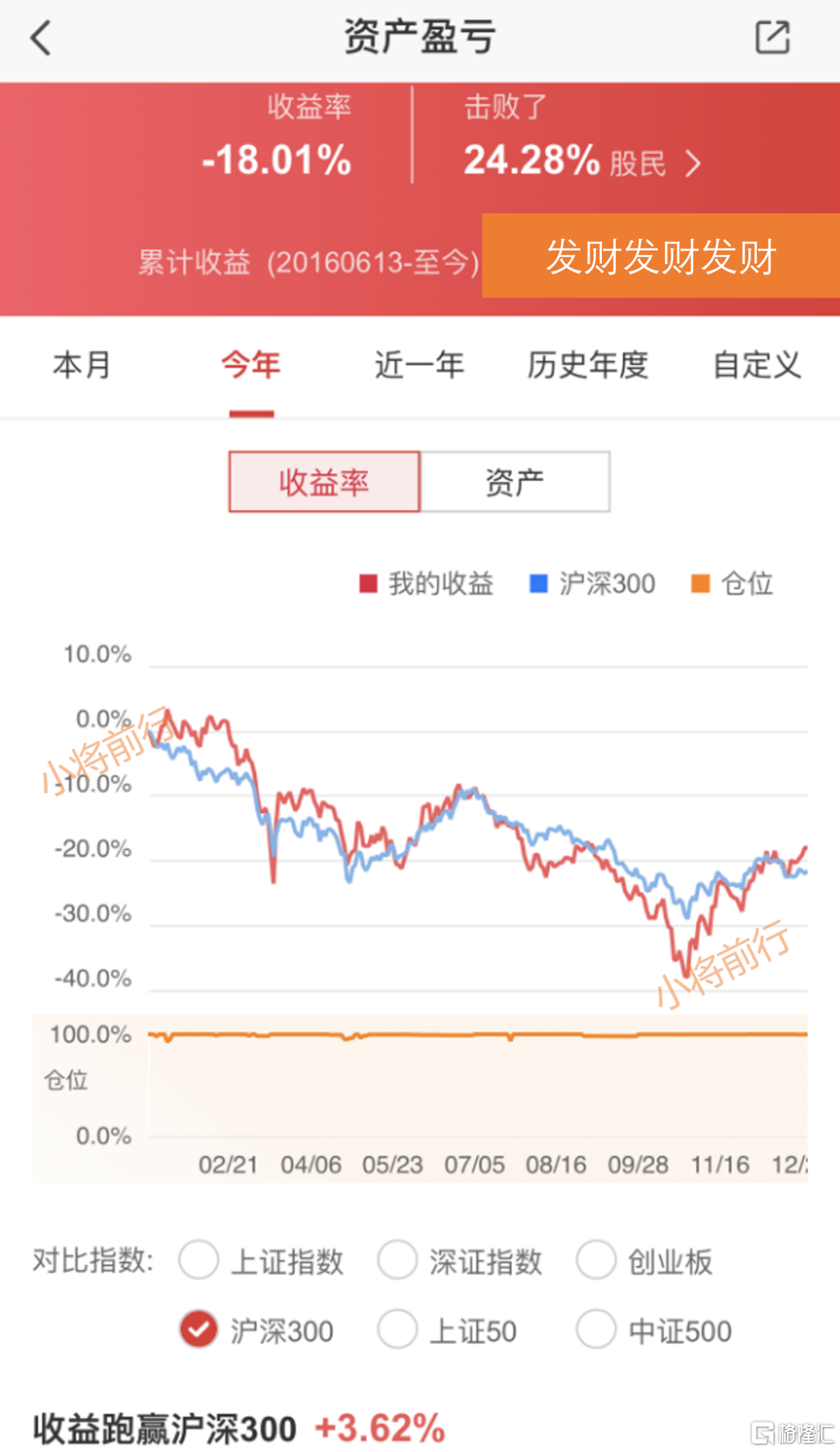Go back from 资产盈亏 page
Screen dimensions: 840x1452
[x=40, y=37]
